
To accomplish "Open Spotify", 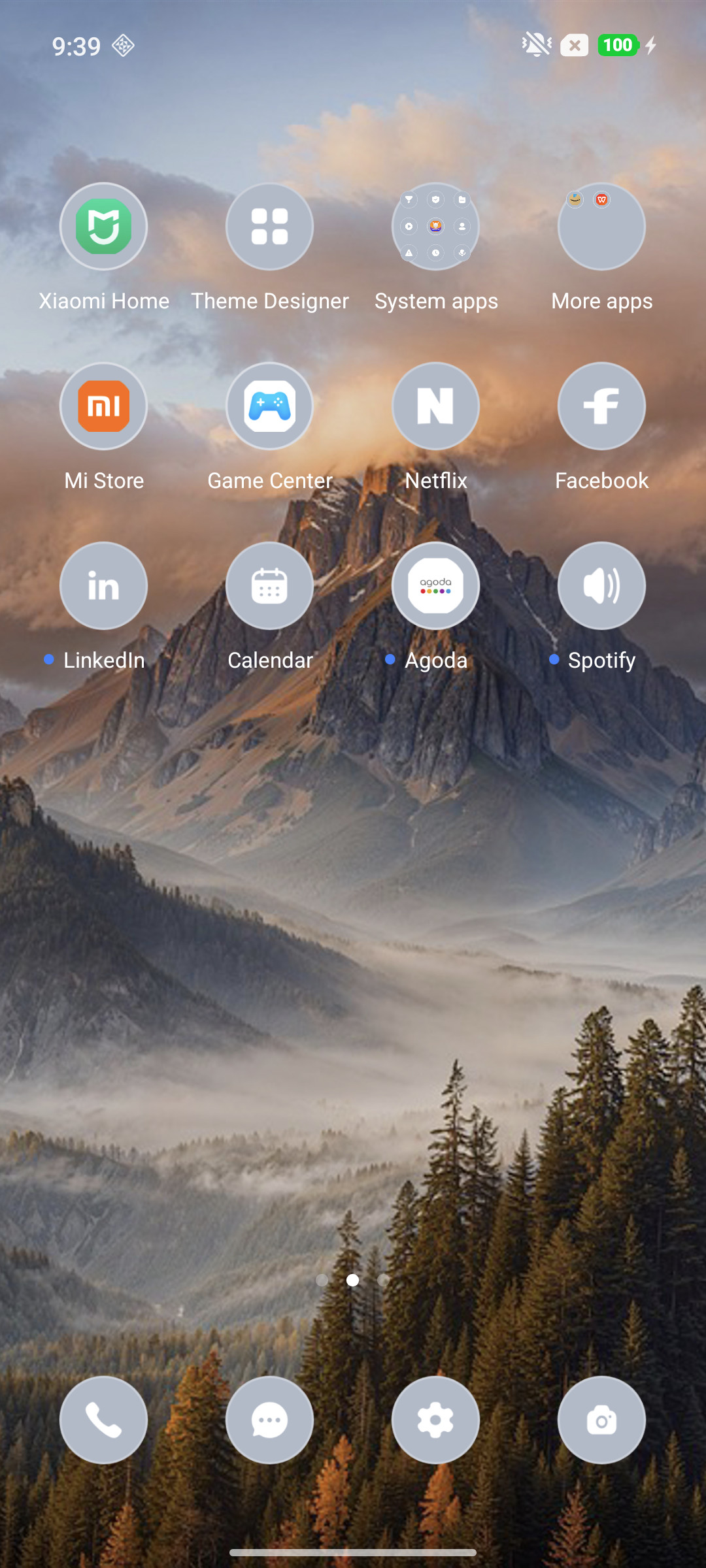I will pyautogui.click(x=601, y=585).
